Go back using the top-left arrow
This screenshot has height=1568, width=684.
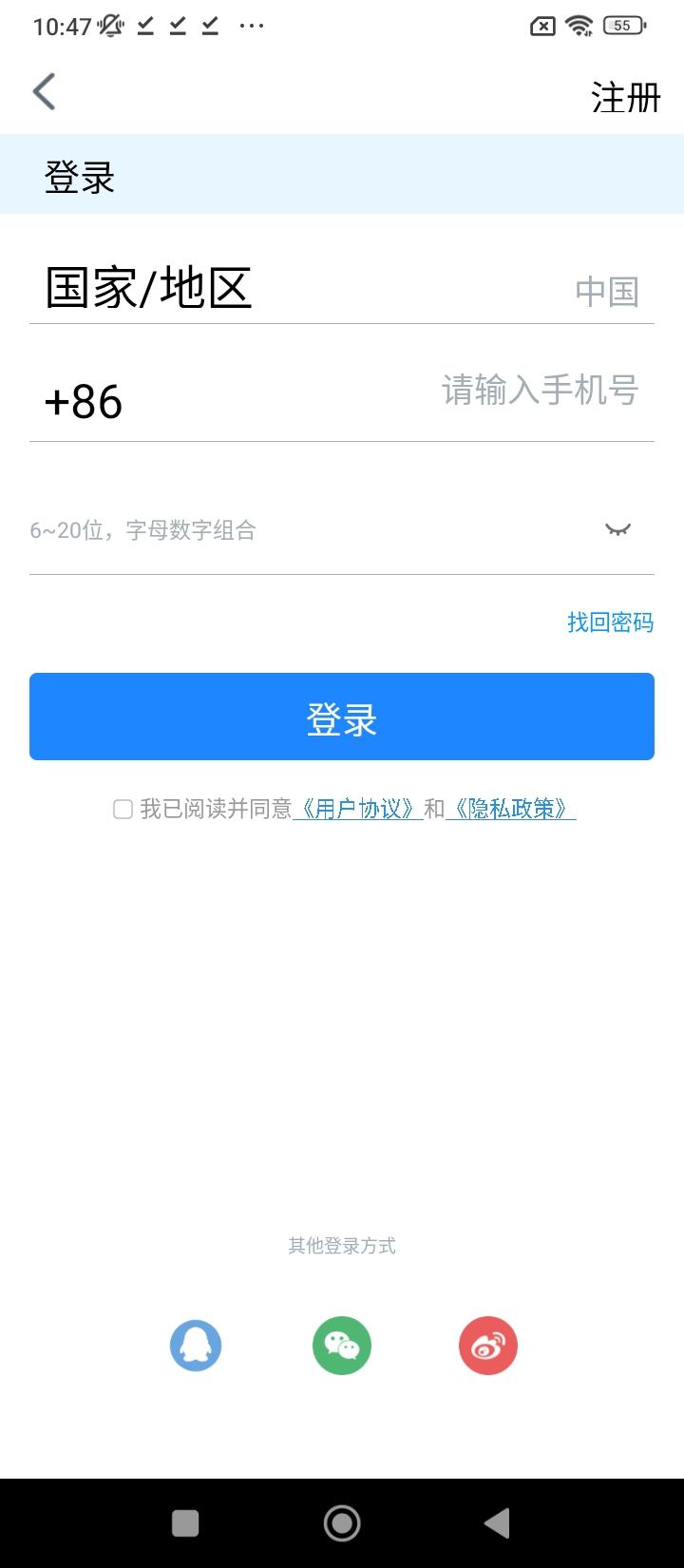[x=44, y=92]
